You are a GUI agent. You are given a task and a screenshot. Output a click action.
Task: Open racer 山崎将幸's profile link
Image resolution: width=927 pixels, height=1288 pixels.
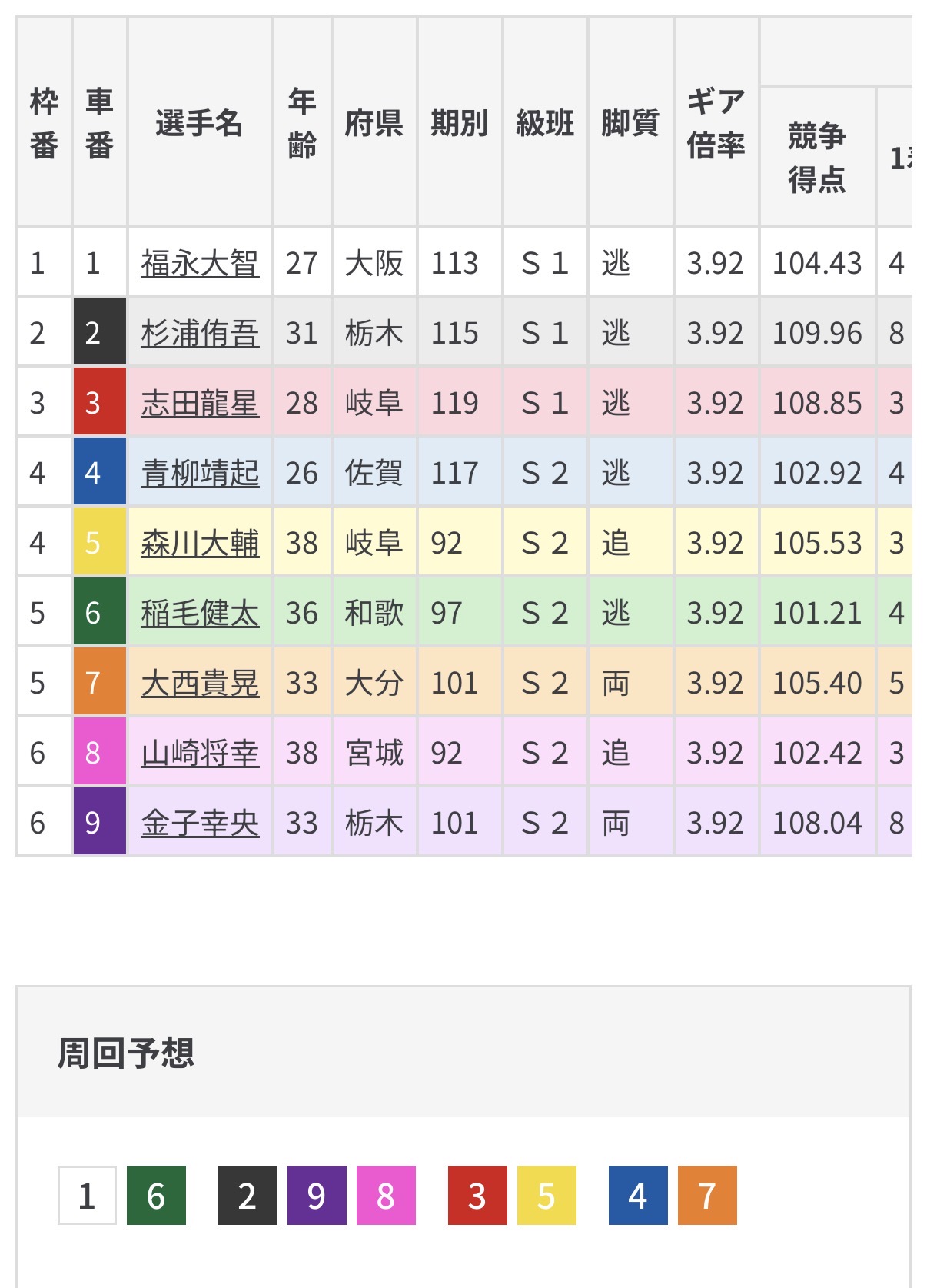tap(200, 754)
